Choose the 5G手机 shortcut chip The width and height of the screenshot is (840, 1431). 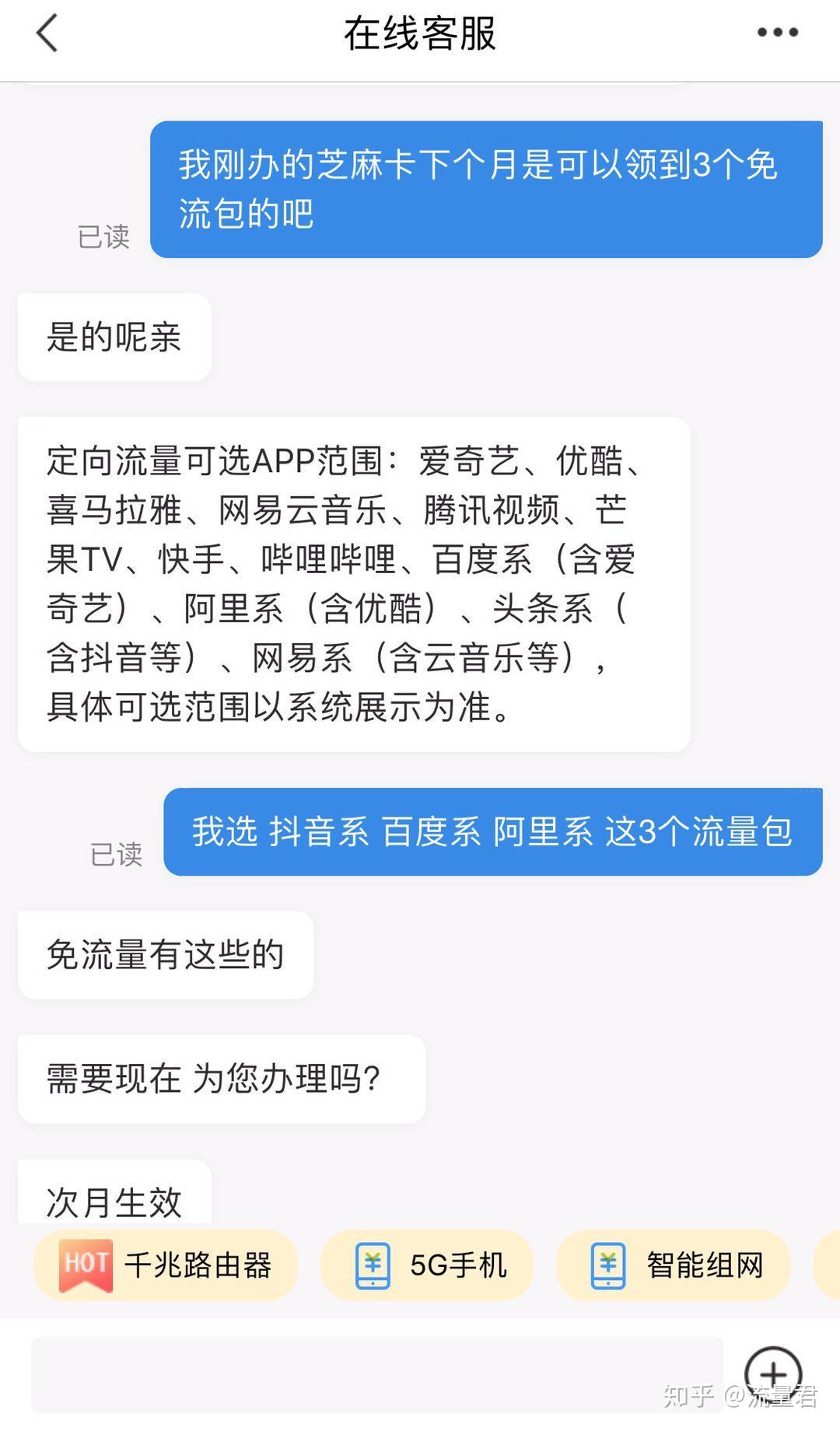pos(427,1265)
